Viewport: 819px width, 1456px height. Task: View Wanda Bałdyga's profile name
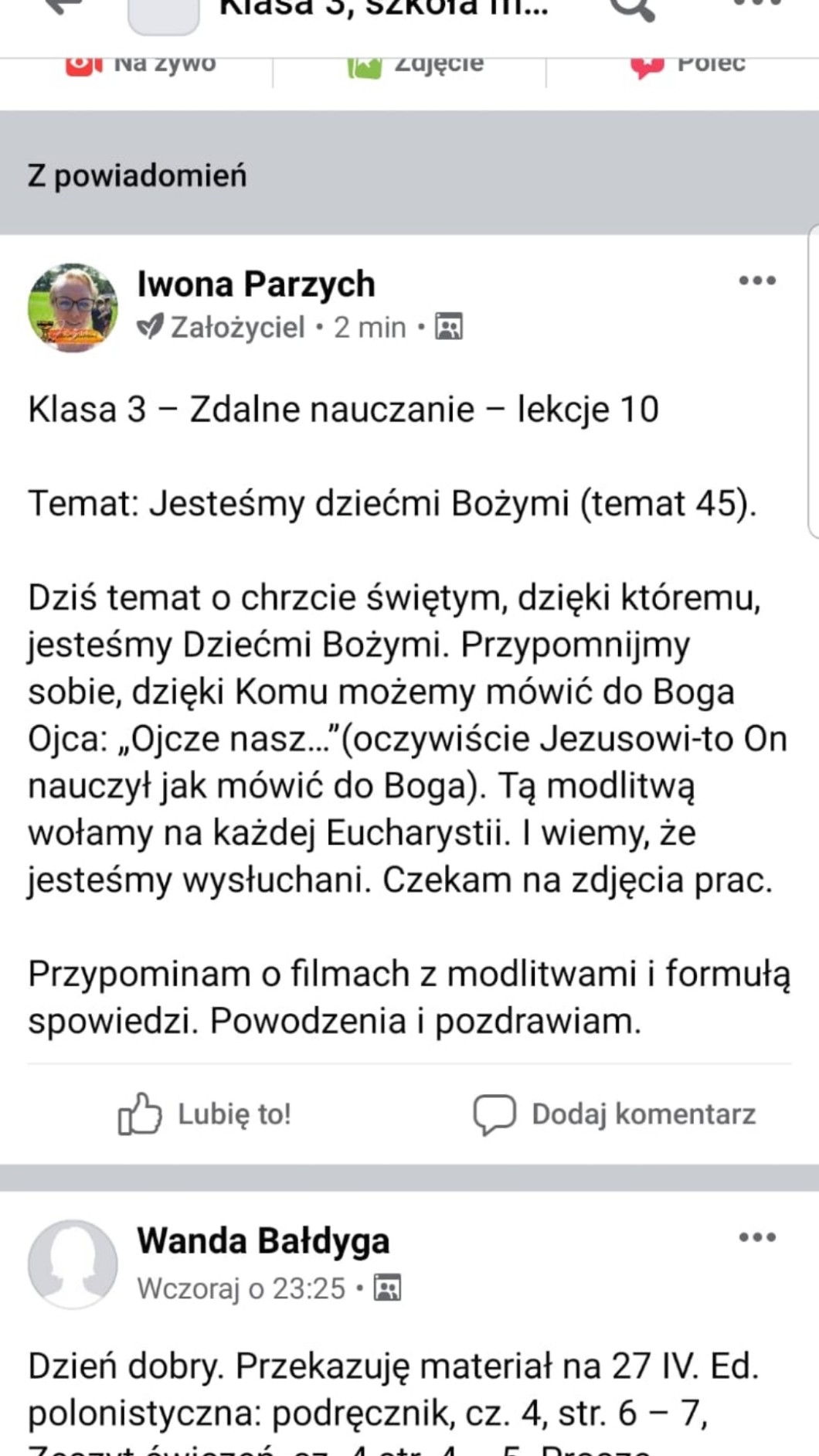click(x=263, y=1241)
